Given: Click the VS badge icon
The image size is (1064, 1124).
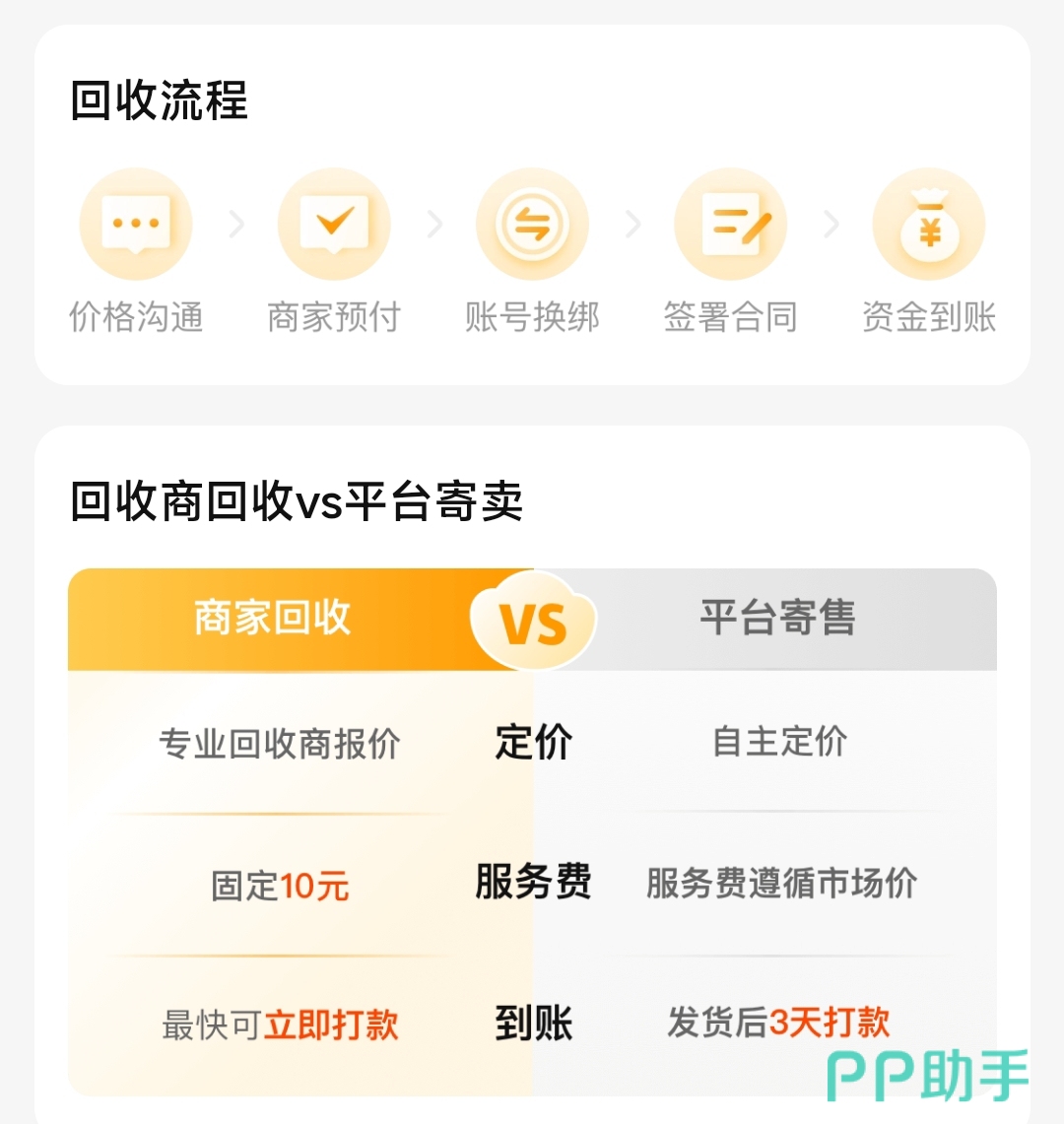Looking at the screenshot, I should coord(532,621).
